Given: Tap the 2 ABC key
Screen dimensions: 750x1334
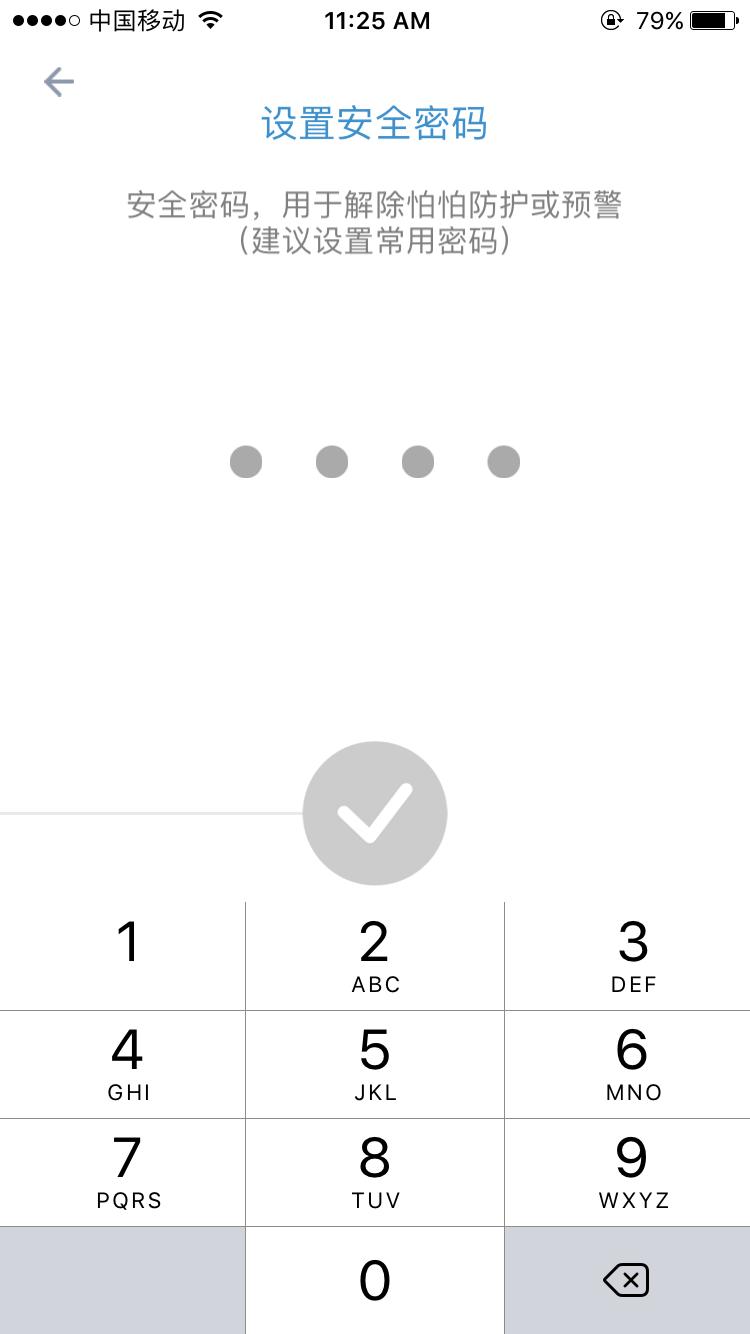Looking at the screenshot, I should point(375,957).
